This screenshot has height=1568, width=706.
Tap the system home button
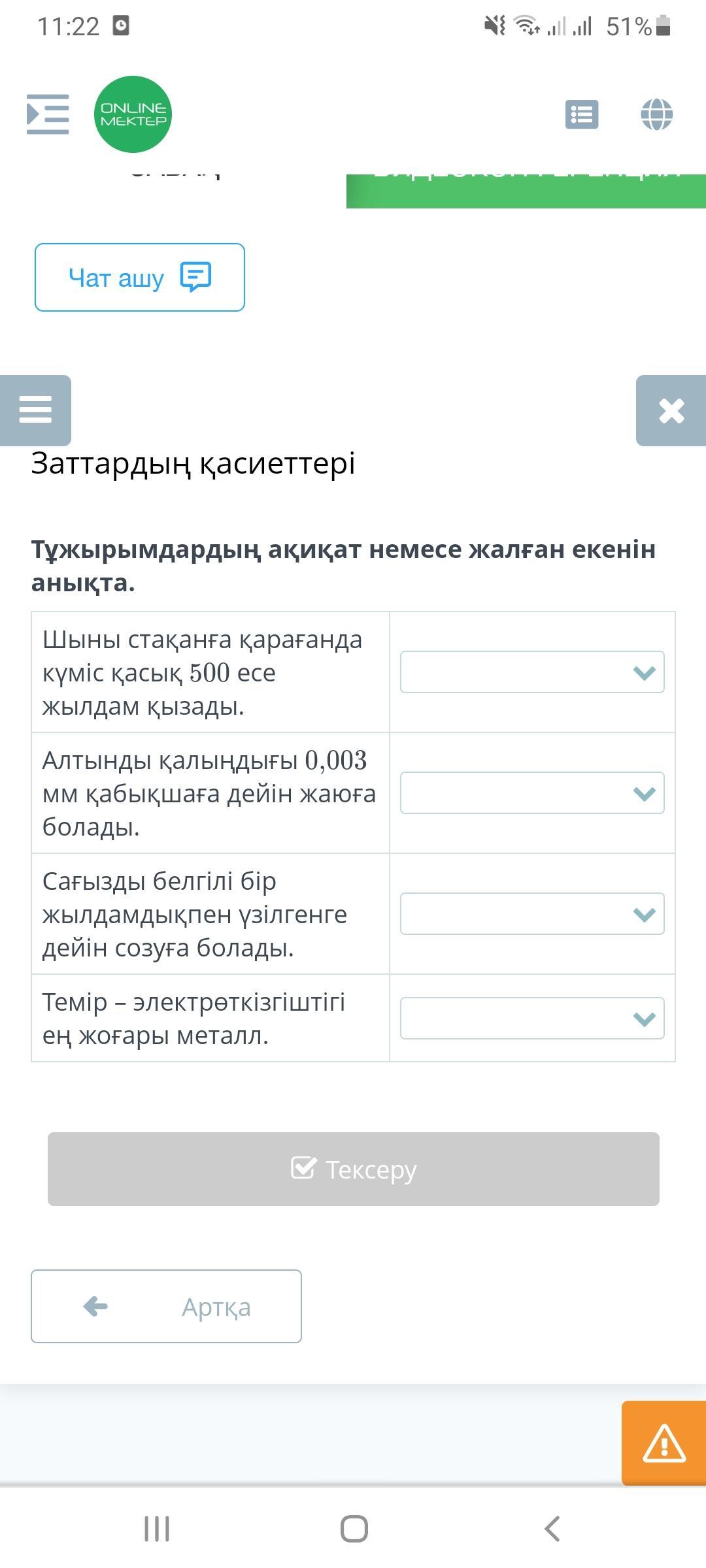pos(354,1529)
